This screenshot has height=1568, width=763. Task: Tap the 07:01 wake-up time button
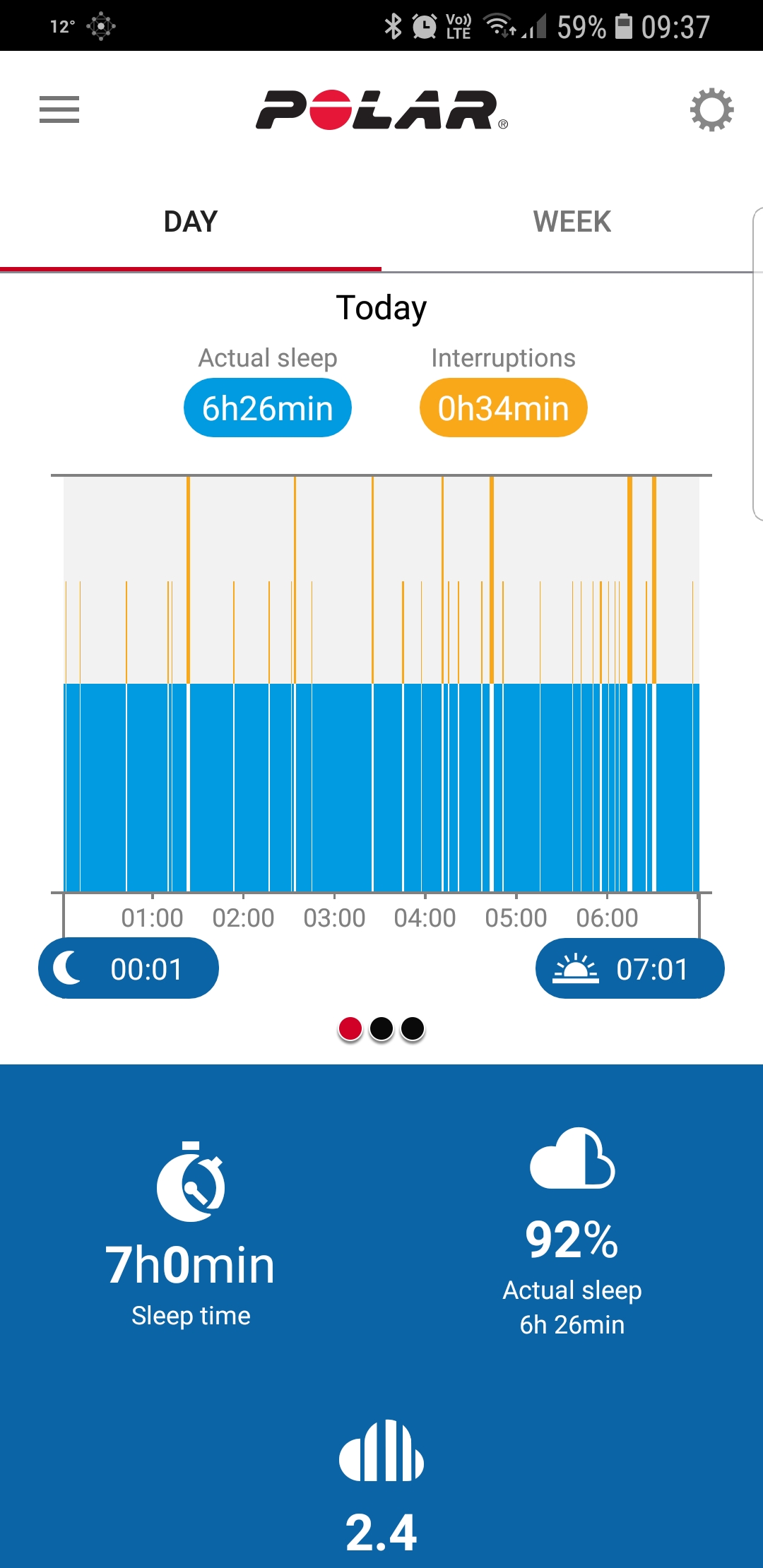pyautogui.click(x=630, y=968)
